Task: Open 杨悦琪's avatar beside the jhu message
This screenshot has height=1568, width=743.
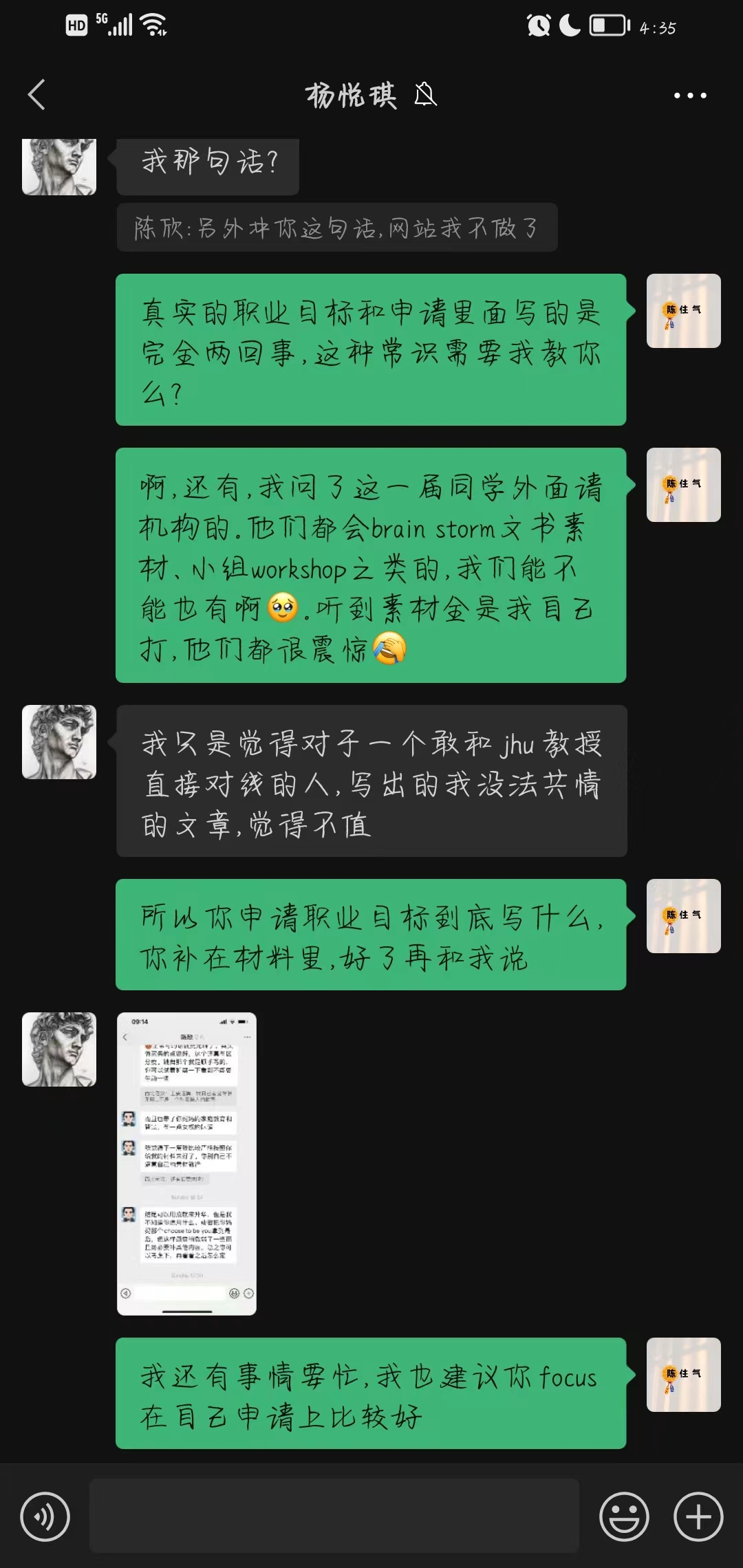Action: tap(59, 742)
